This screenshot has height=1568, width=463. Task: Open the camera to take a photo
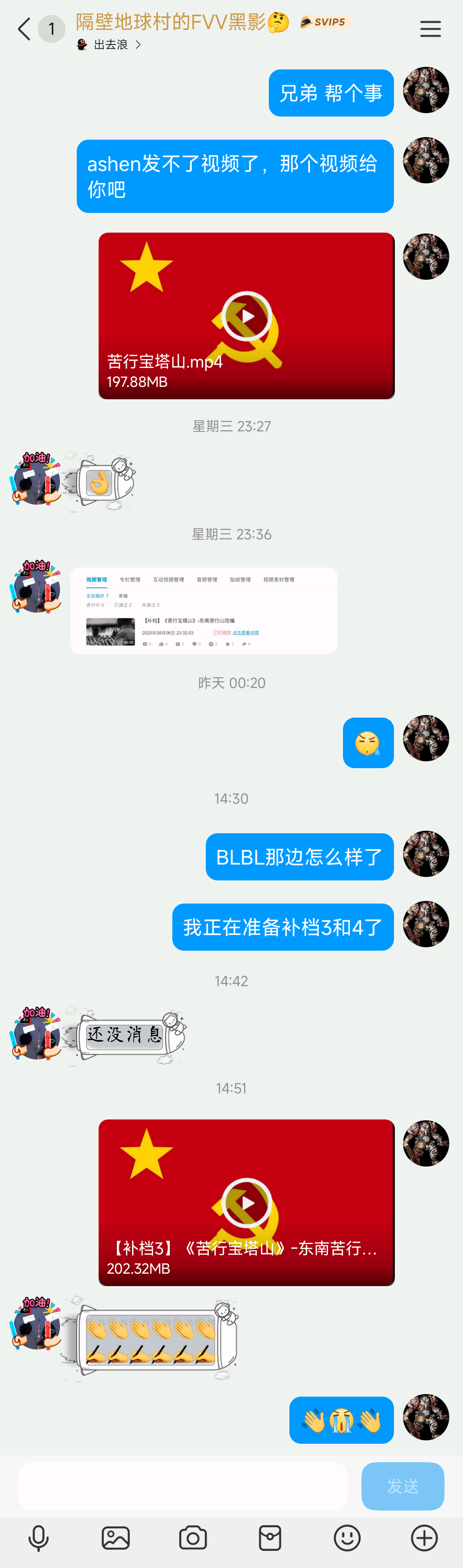pos(193,1538)
